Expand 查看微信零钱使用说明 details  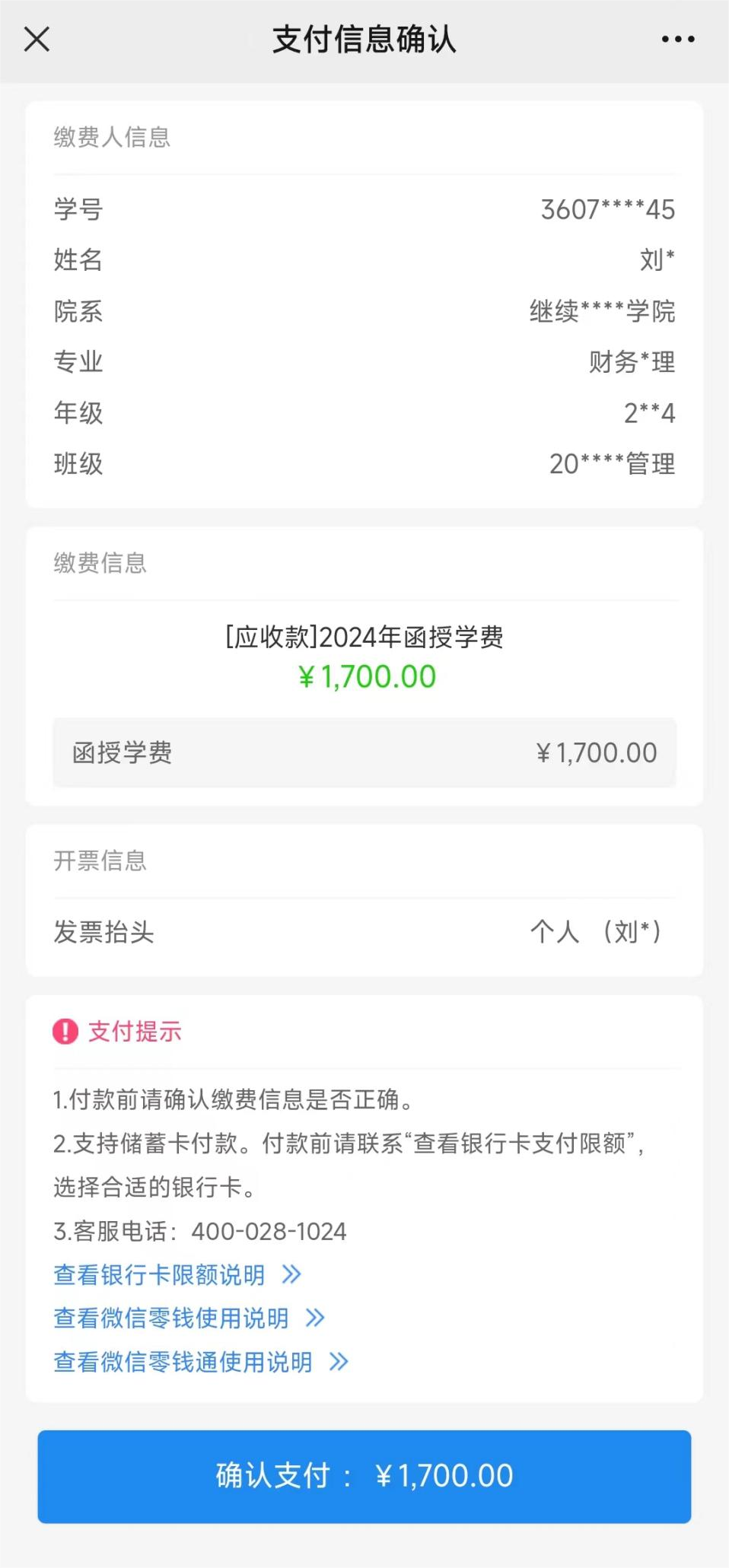170,1318
